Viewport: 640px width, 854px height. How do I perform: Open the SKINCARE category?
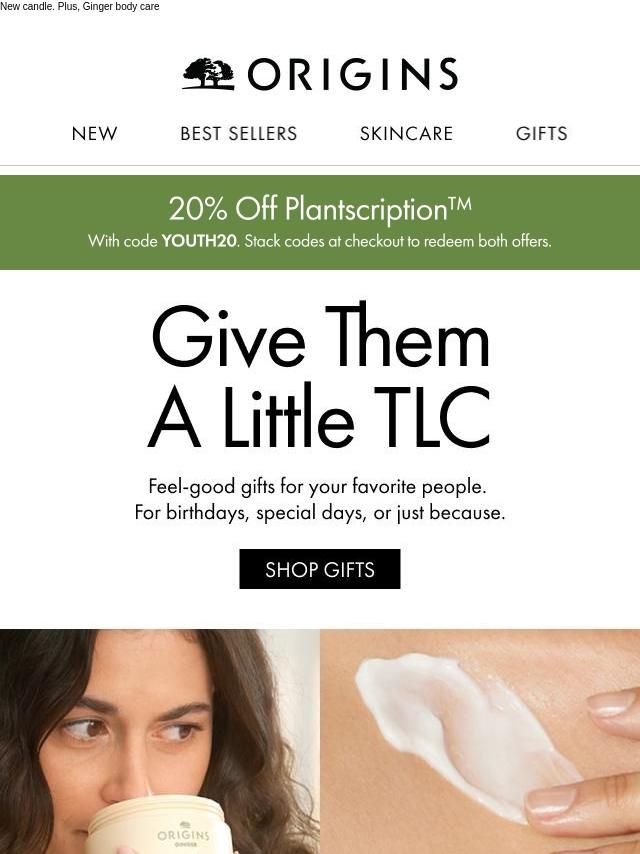pos(406,134)
